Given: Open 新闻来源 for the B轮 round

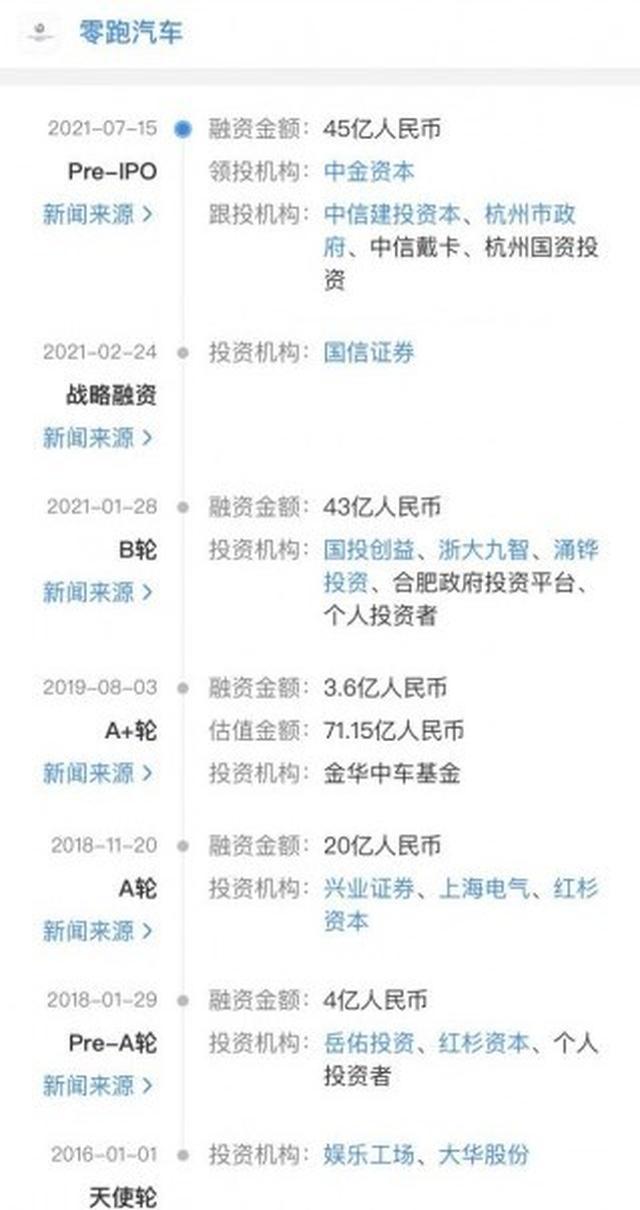Looking at the screenshot, I should (x=98, y=592).
